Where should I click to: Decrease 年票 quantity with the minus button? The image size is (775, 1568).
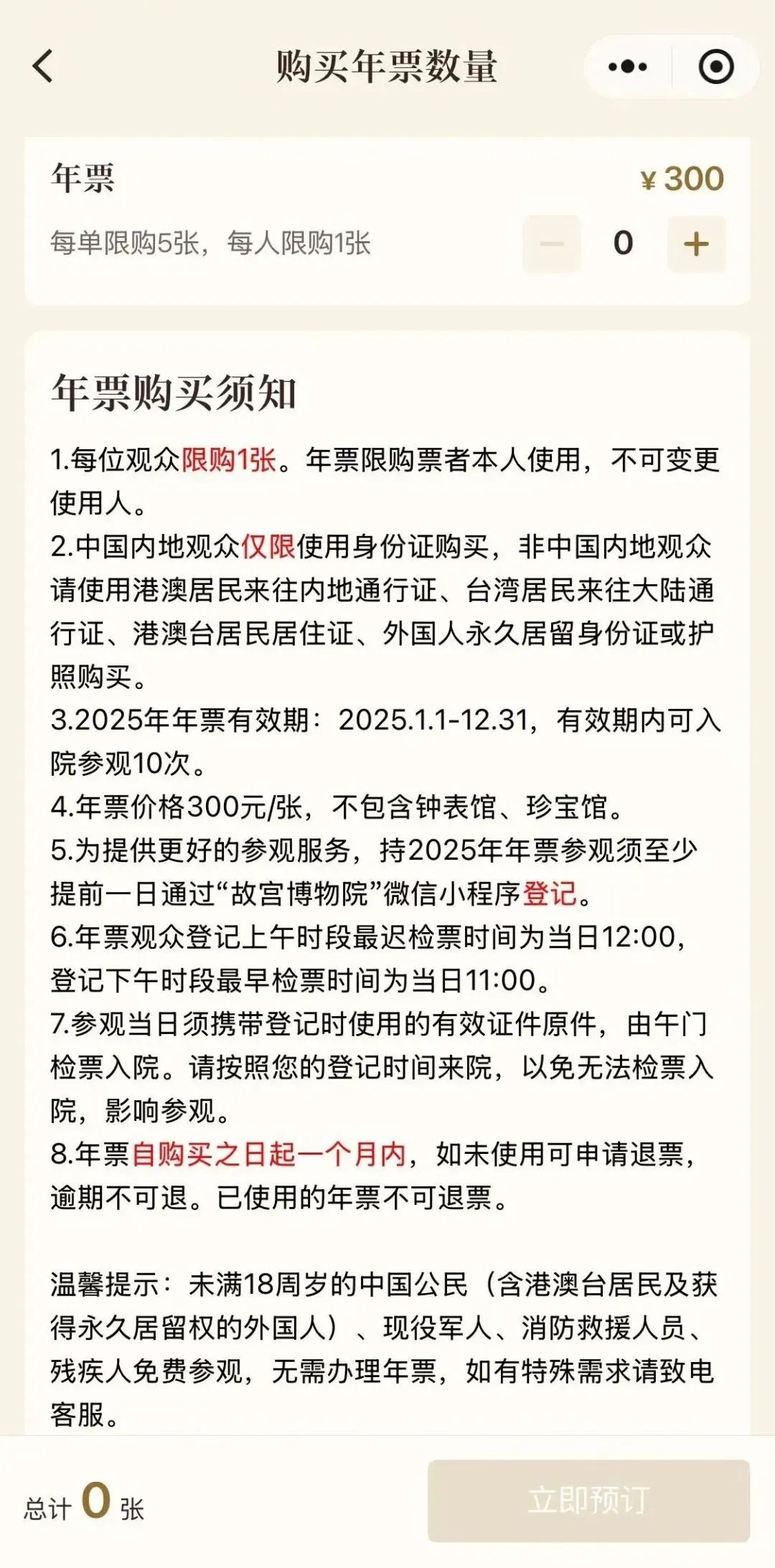[x=551, y=244]
